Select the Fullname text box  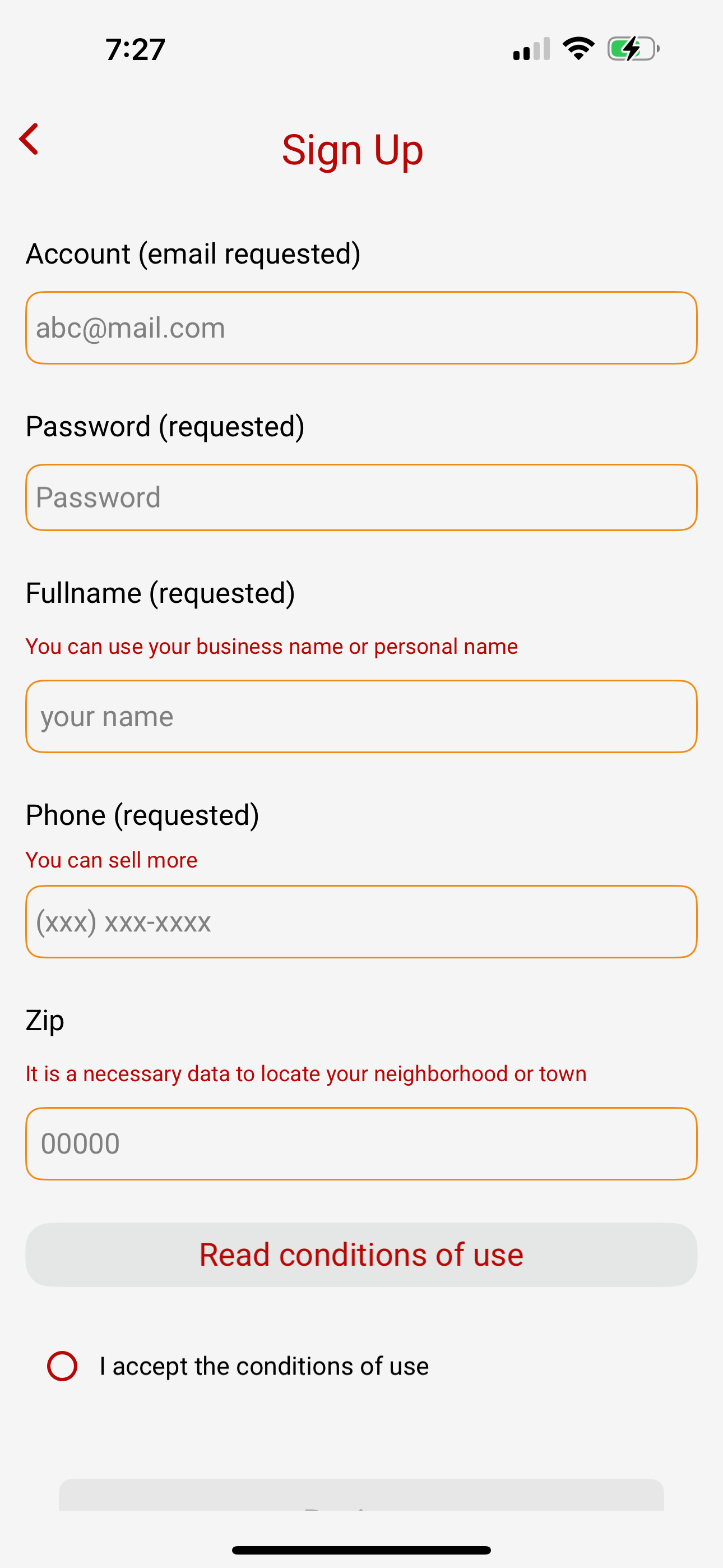(361, 717)
